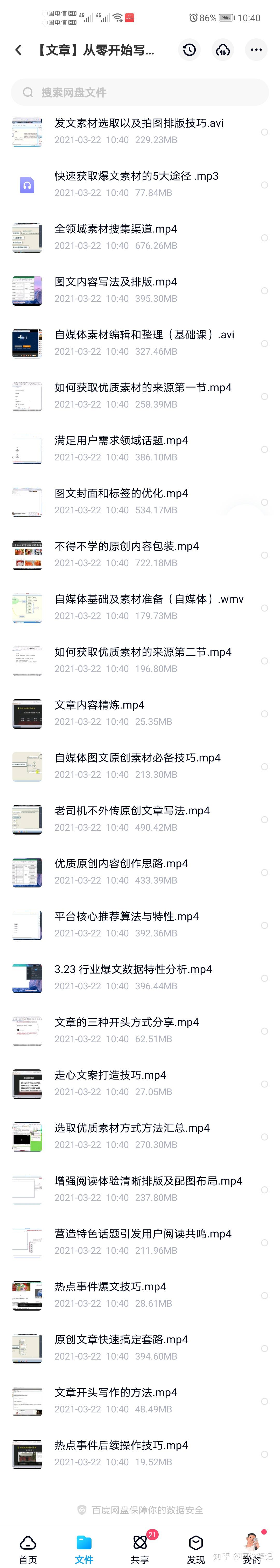
Task: Open 热点事件爆文技巧.mp4
Action: [x=110, y=1287]
